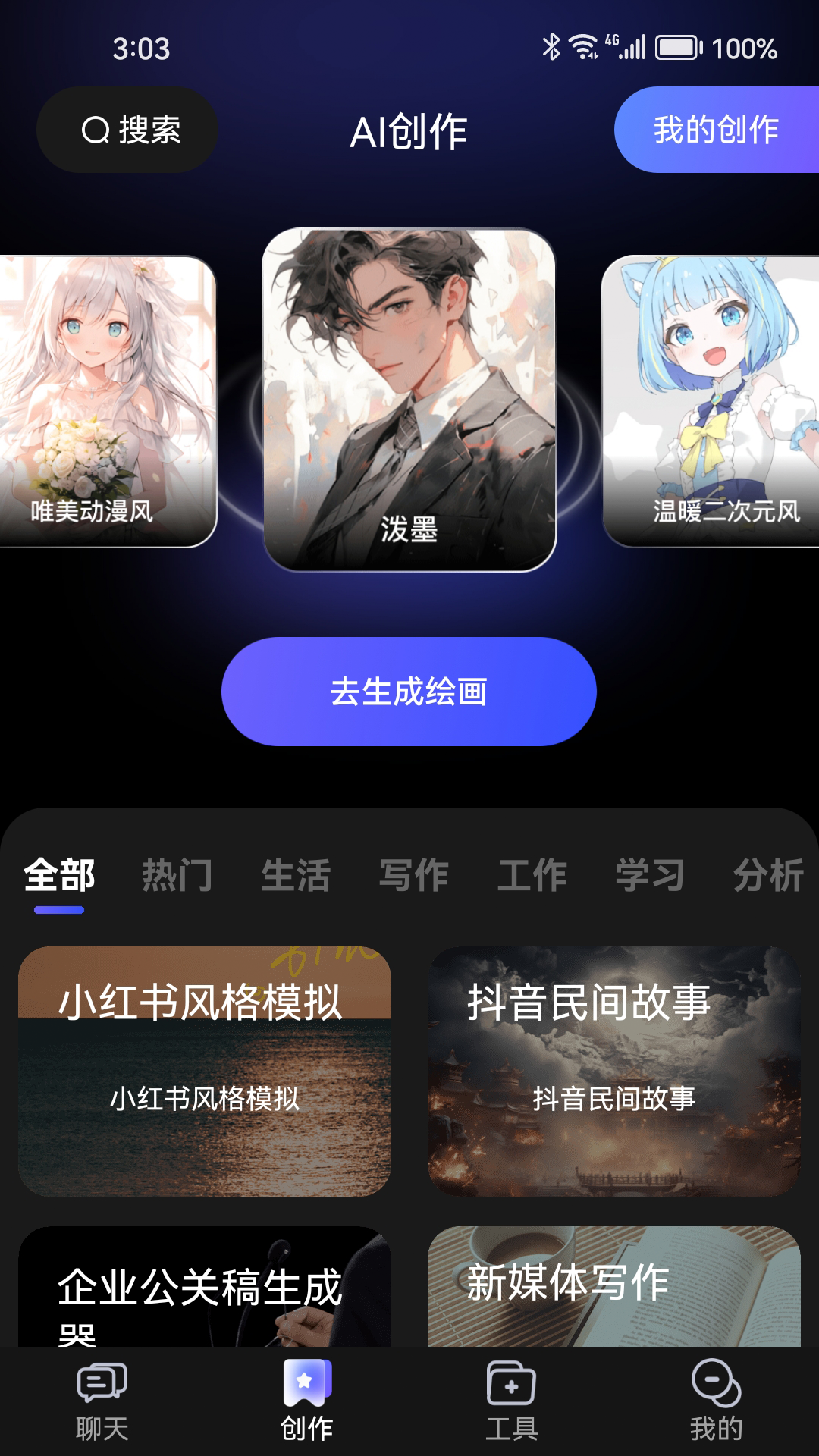Open the 抖音民间故事 card
819x1456 pixels.
coord(613,1071)
